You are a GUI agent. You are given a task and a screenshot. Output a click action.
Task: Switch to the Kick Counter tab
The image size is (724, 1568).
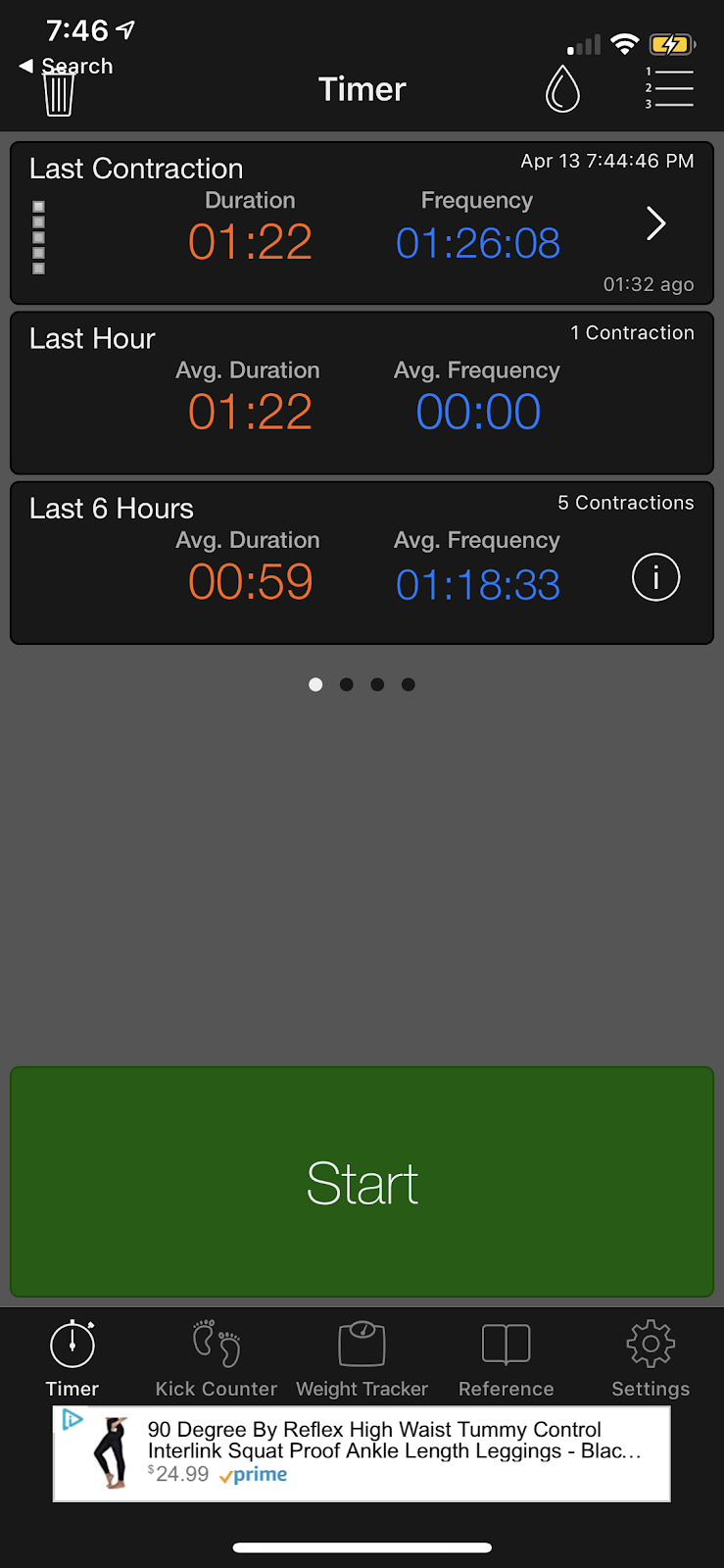click(217, 1359)
